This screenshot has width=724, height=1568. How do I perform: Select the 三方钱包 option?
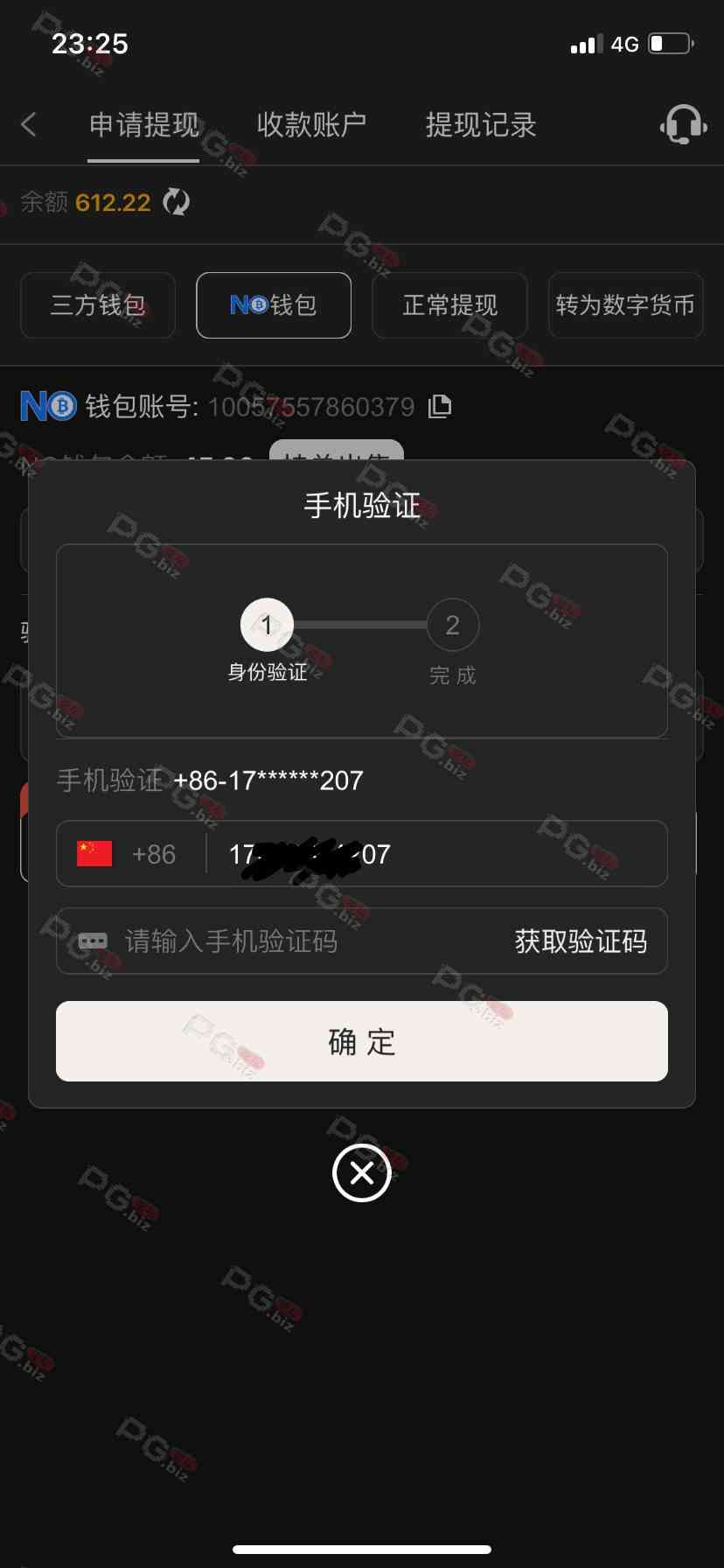[98, 305]
